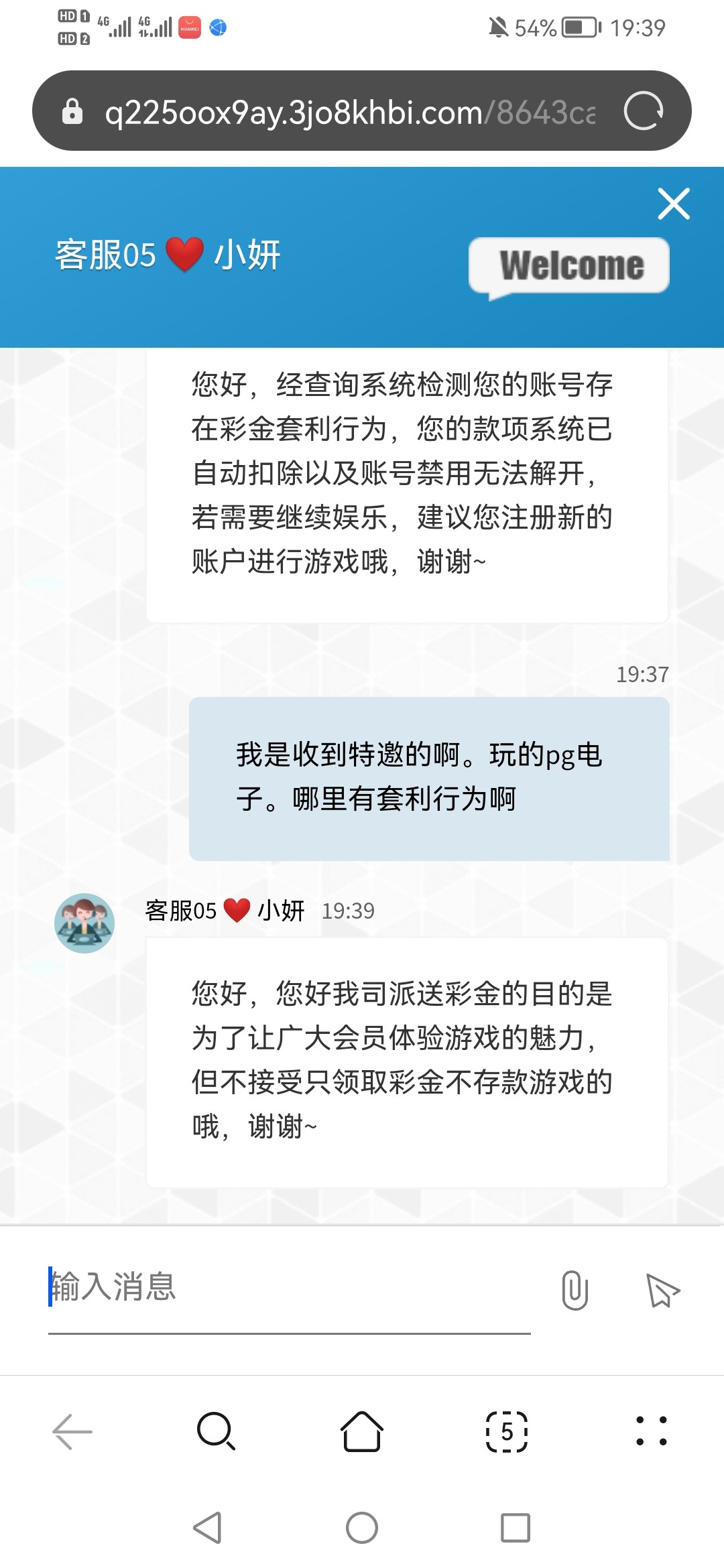This screenshot has height=1568, width=724.
Task: Tap the system recent apps button
Action: click(516, 1528)
